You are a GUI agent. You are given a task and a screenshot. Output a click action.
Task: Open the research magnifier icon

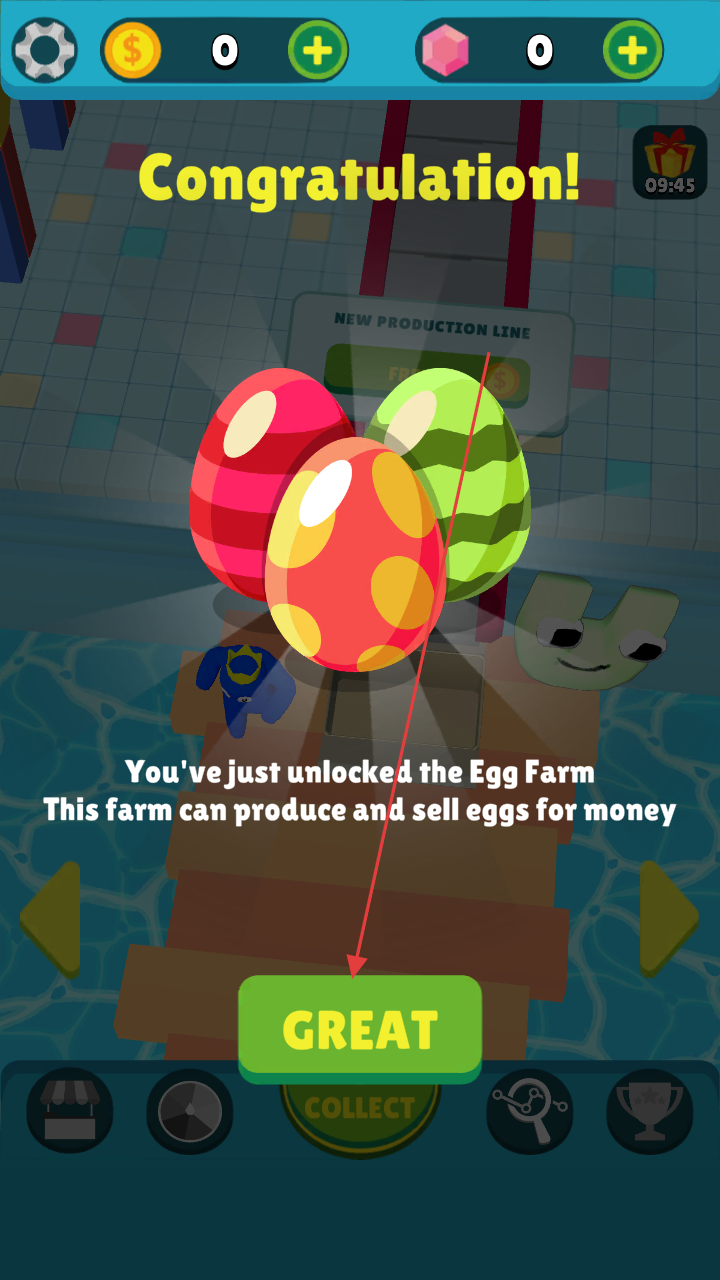point(530,1111)
